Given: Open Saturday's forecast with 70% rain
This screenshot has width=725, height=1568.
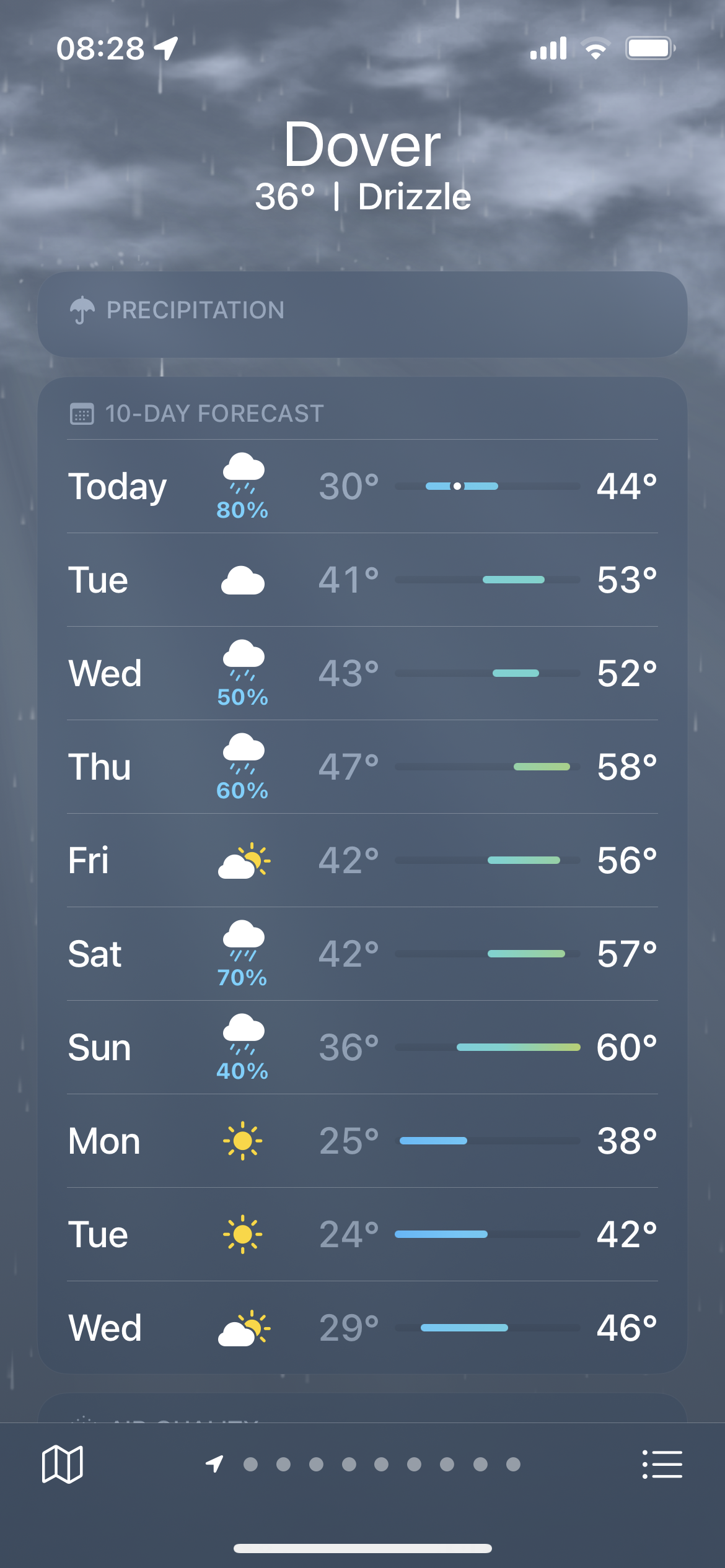Looking at the screenshot, I should coord(362,954).
